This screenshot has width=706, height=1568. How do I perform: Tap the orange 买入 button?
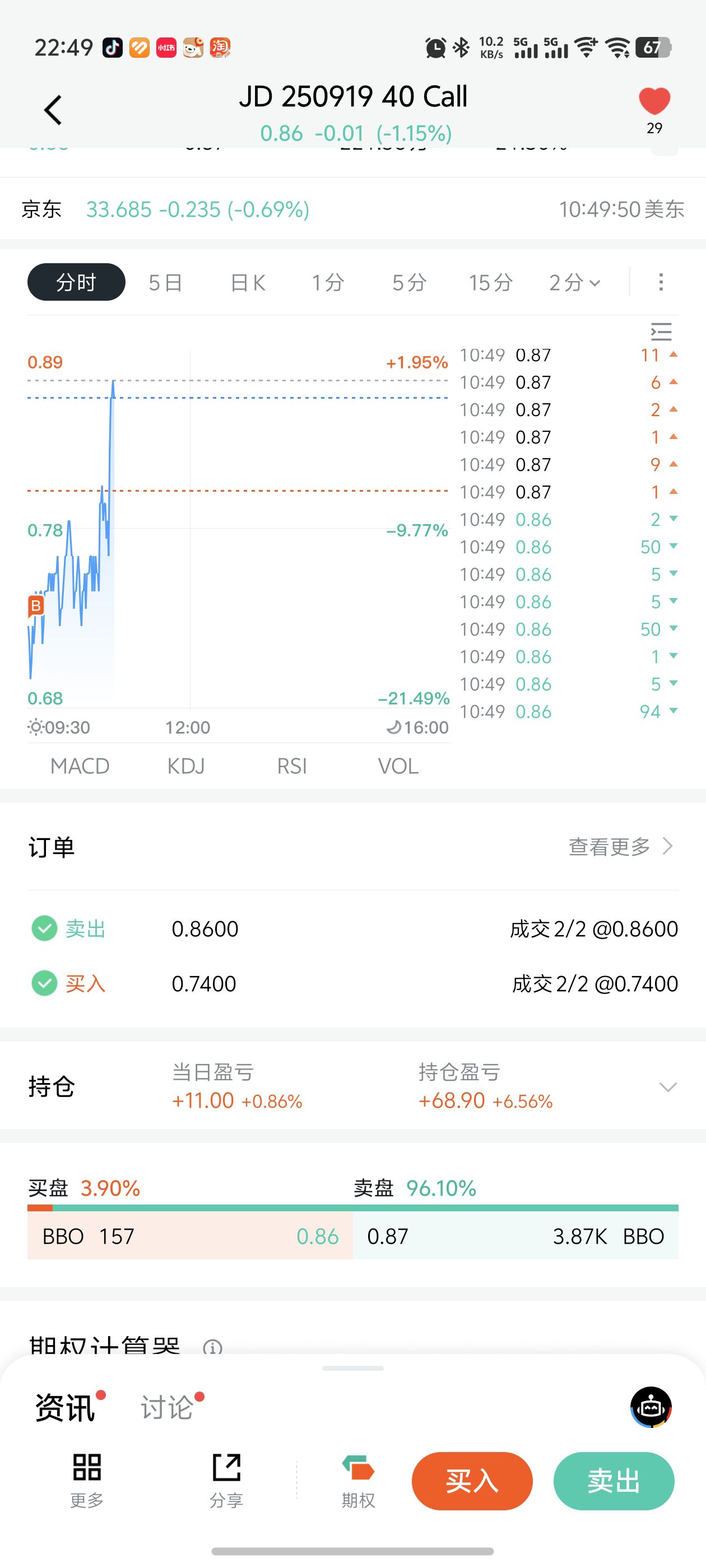coord(472,1481)
